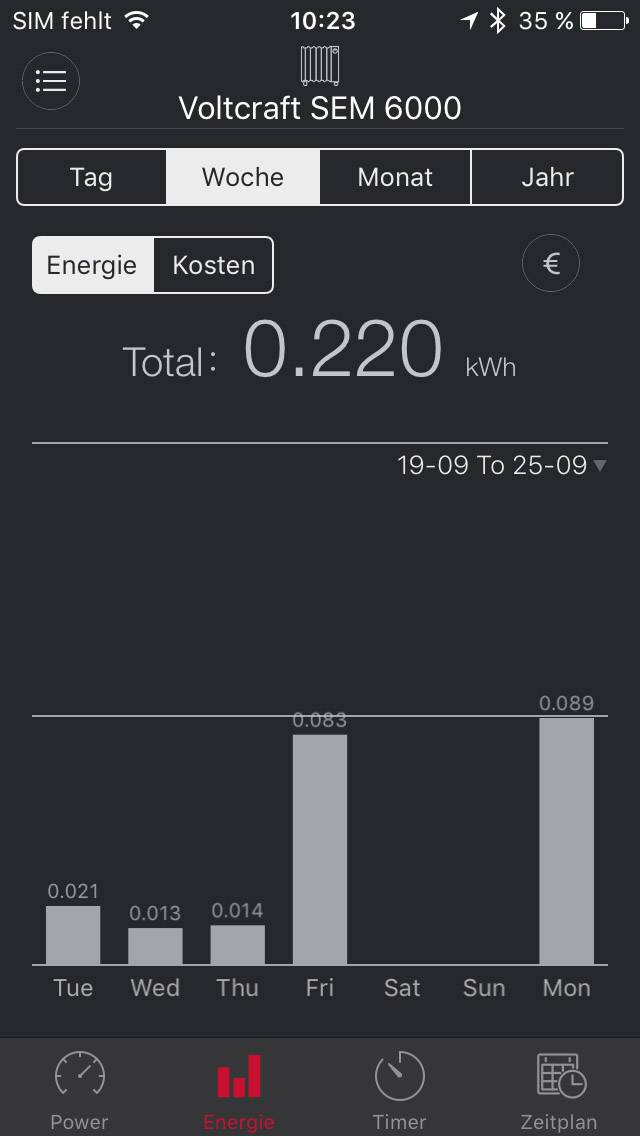Open the Energie bottom tab
This screenshot has width=640, height=1136.
[239, 1088]
